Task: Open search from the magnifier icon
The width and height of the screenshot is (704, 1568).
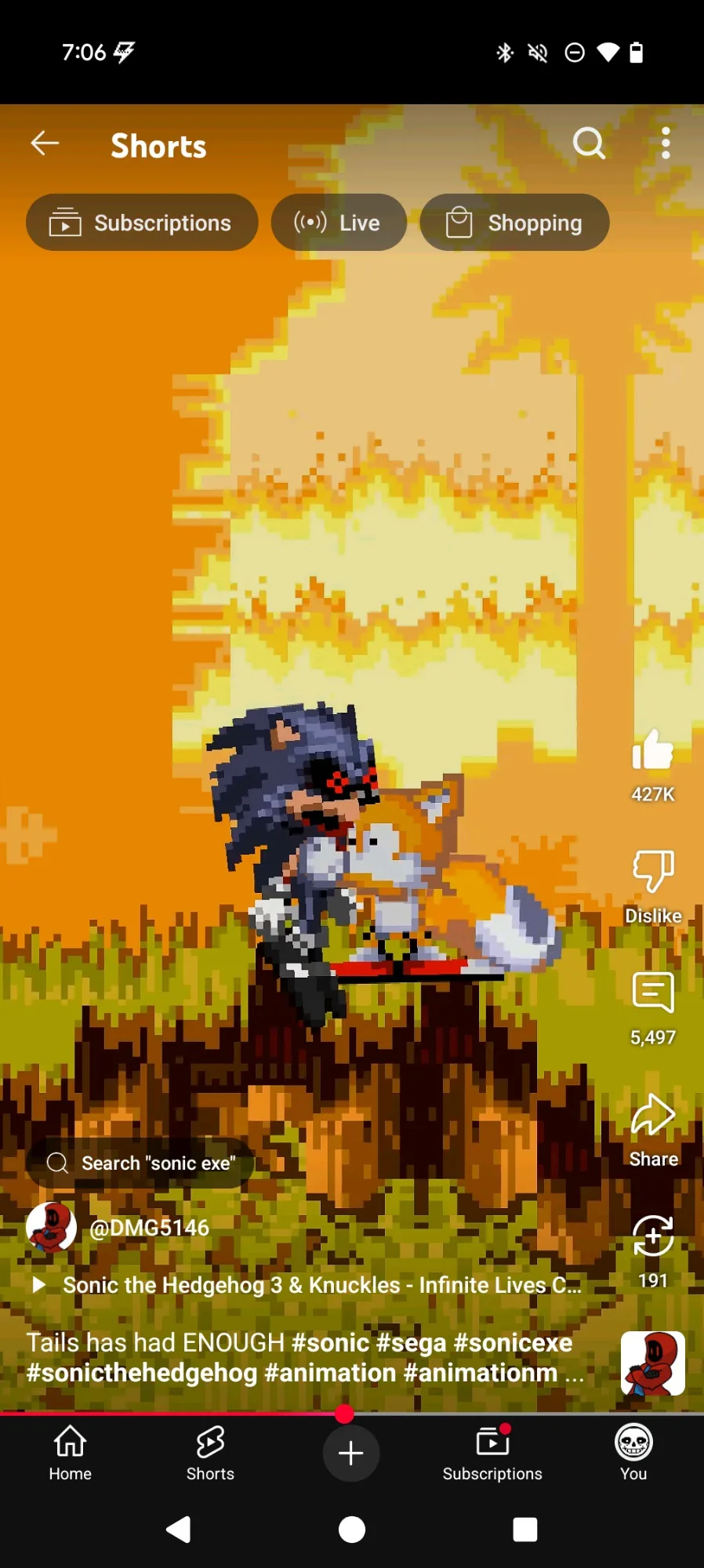Action: [589, 143]
